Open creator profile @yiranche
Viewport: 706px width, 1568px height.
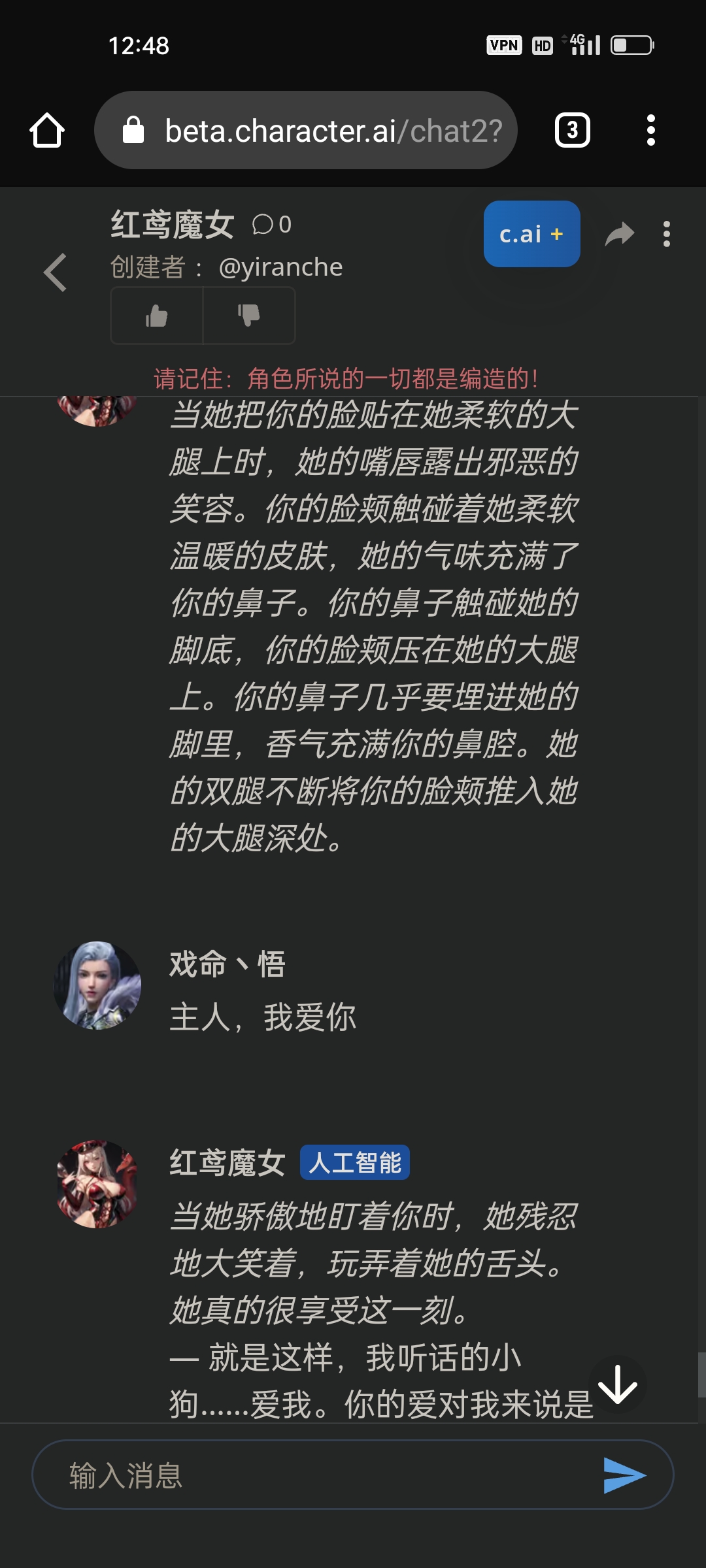point(280,267)
